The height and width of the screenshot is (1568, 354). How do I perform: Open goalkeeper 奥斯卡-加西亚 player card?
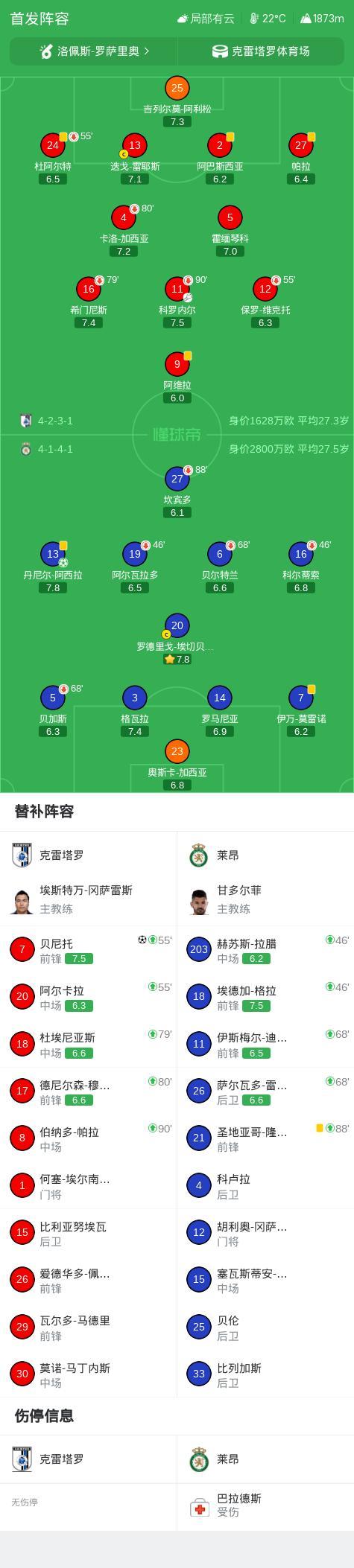(x=177, y=765)
